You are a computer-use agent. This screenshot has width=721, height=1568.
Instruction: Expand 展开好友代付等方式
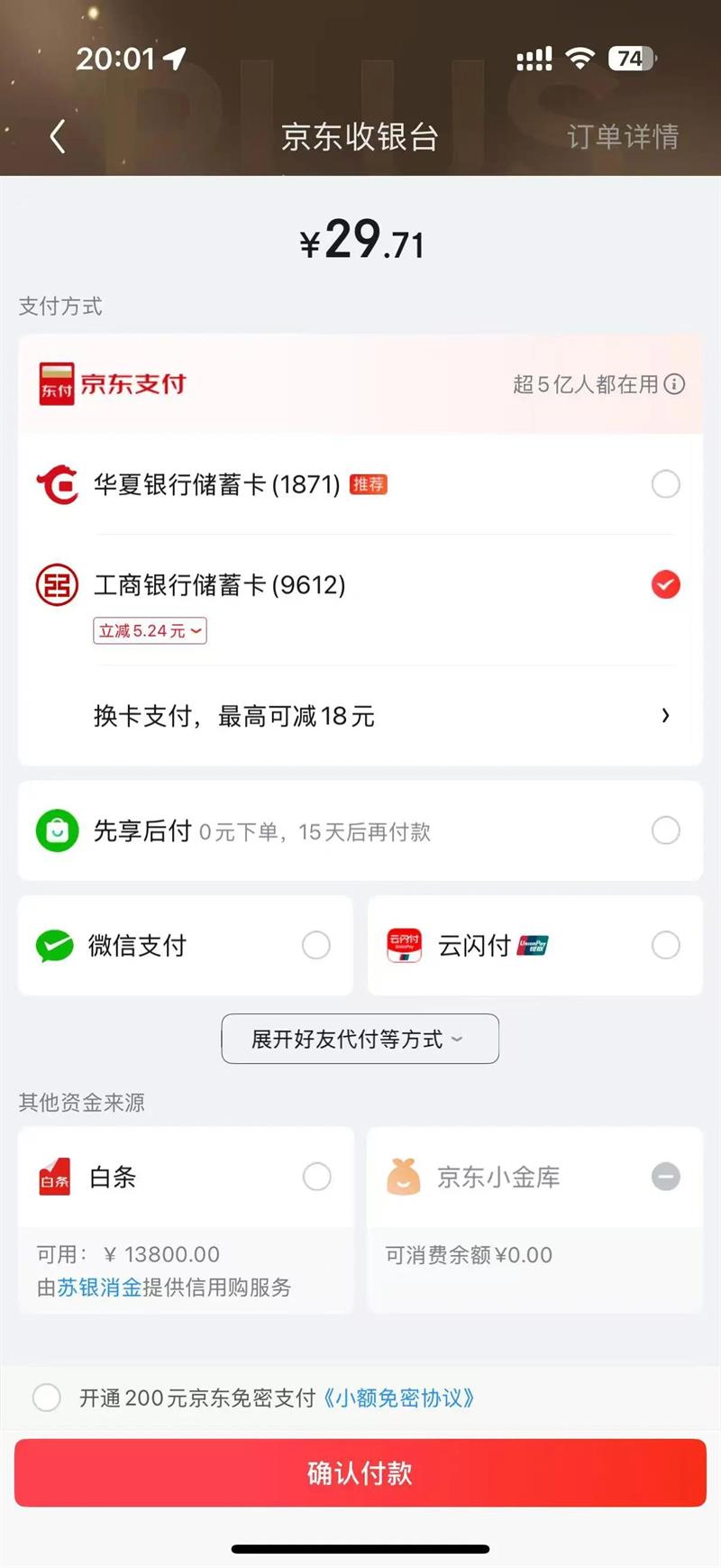pyautogui.click(x=360, y=1039)
